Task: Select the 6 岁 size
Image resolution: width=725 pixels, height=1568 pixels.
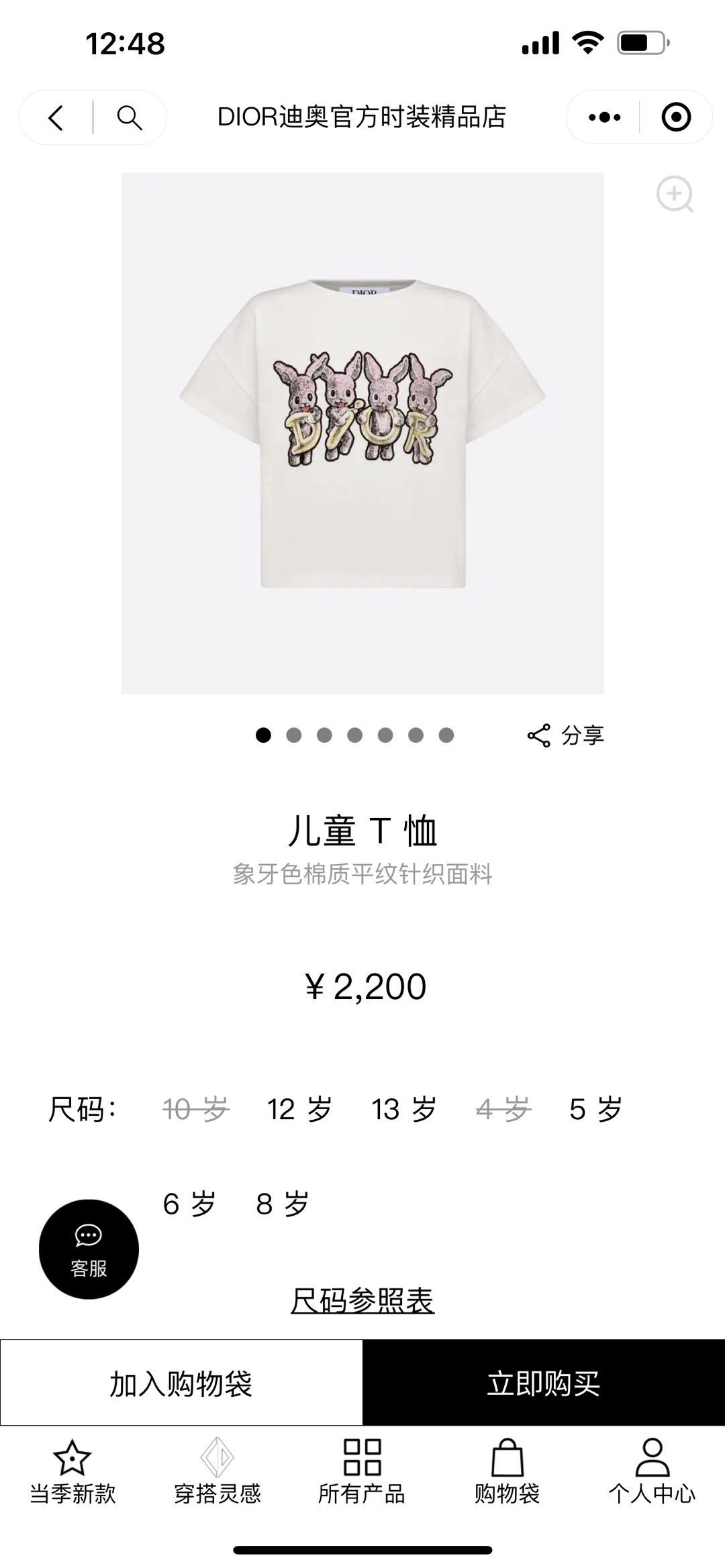Action: point(189,1204)
